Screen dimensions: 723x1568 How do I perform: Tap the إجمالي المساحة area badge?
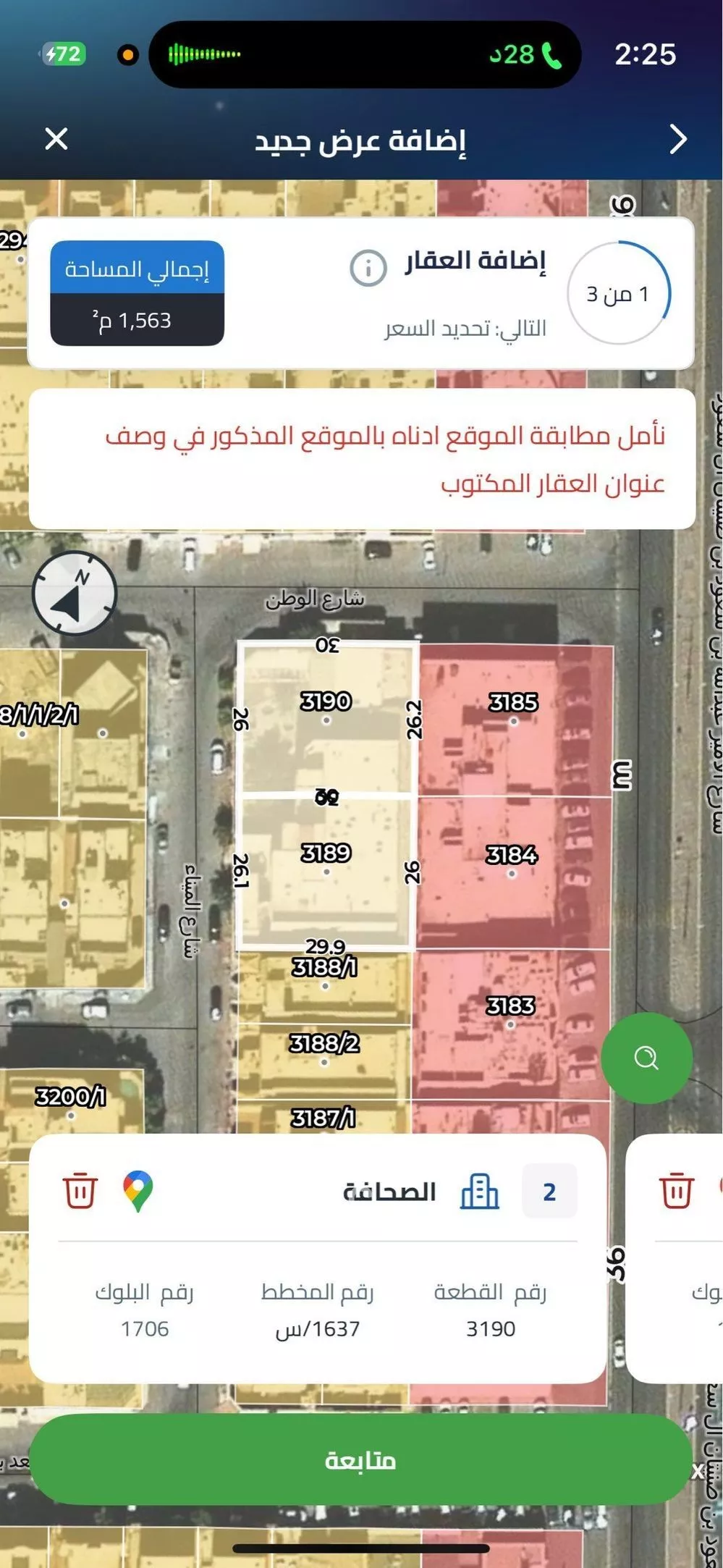point(138,292)
